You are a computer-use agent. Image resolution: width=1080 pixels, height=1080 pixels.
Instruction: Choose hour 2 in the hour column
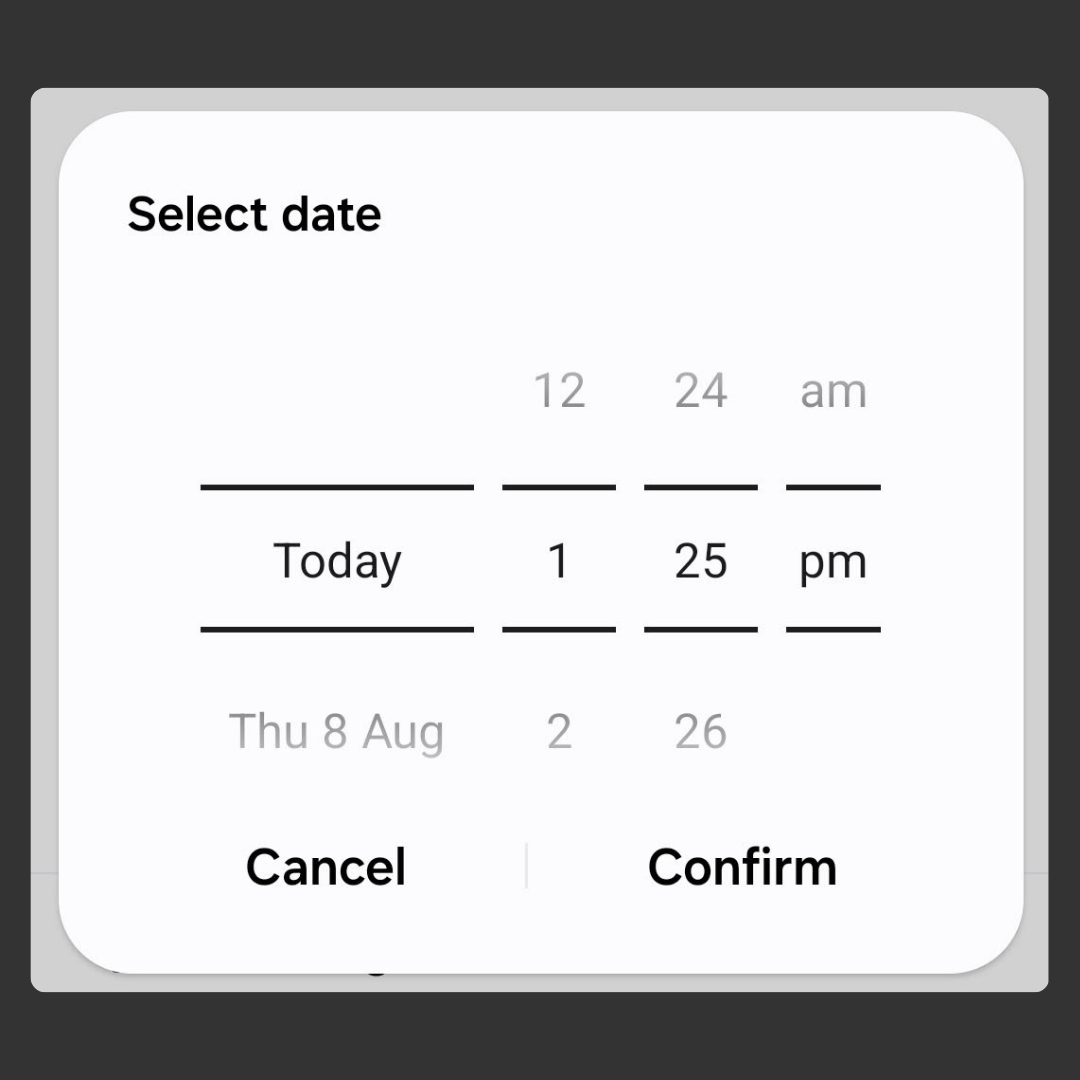[558, 732]
